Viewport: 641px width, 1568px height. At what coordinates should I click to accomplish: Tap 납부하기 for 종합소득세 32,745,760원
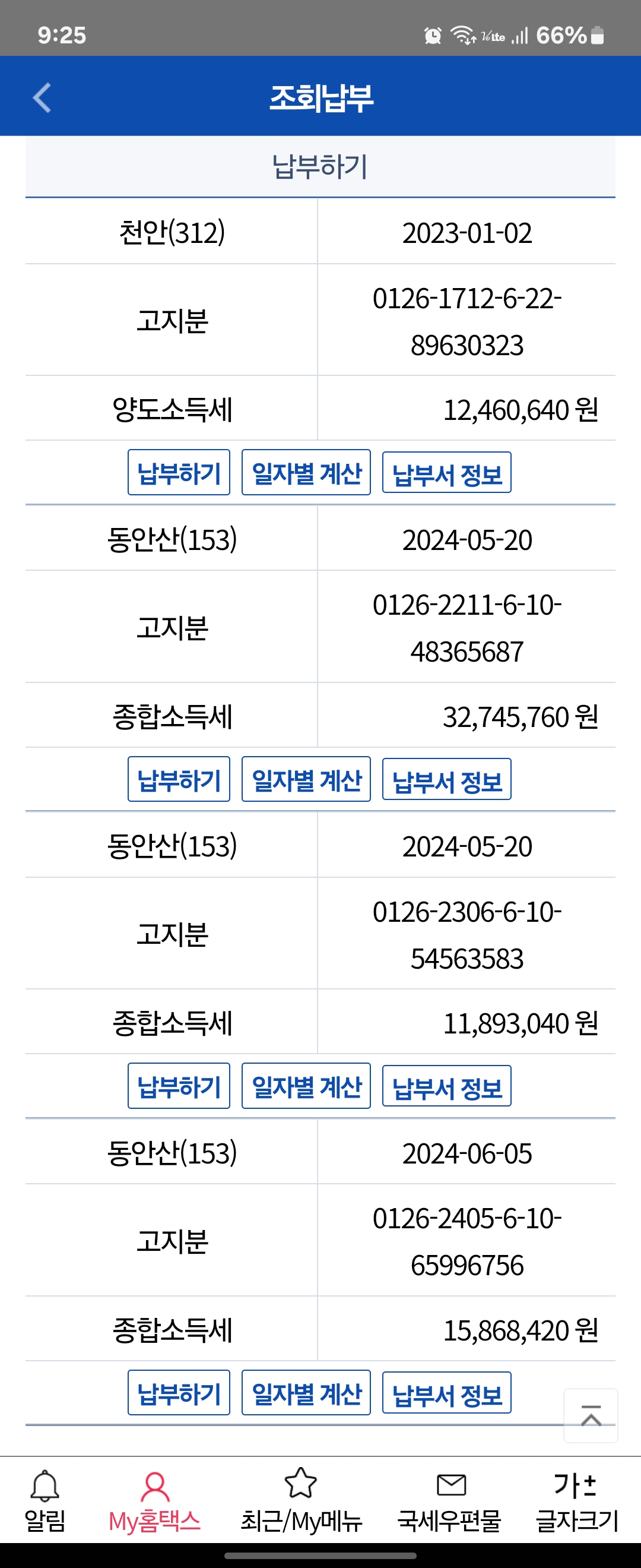179,779
